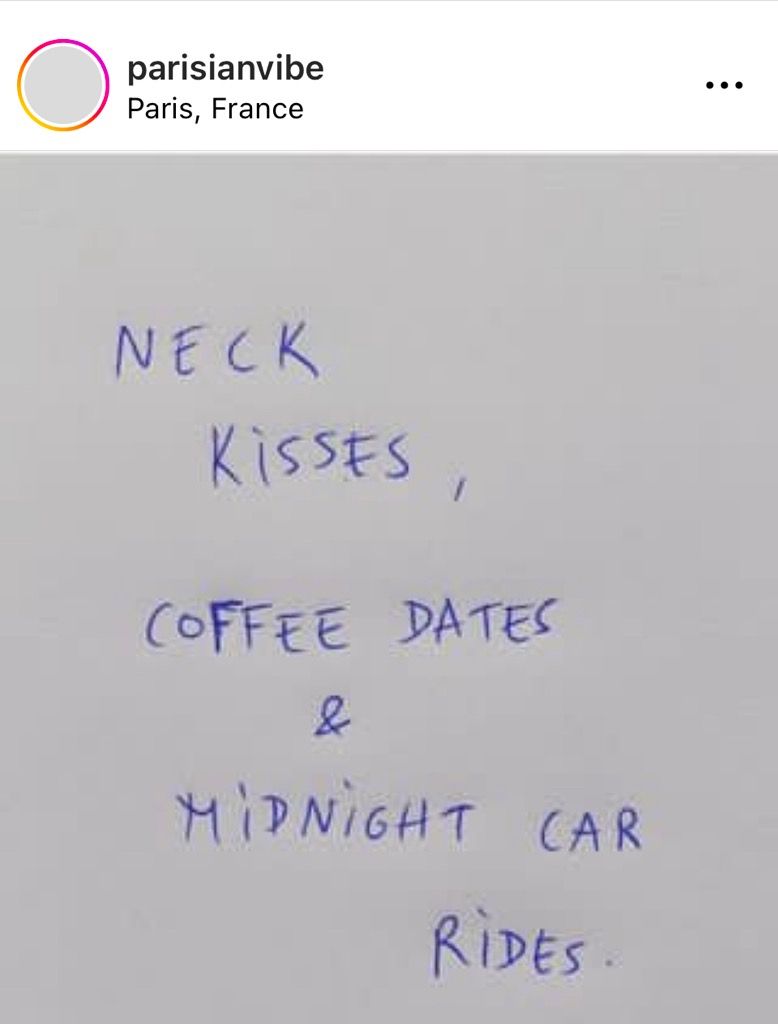Open the post's three-dot options menu
The height and width of the screenshot is (1024, 778).
724,86
